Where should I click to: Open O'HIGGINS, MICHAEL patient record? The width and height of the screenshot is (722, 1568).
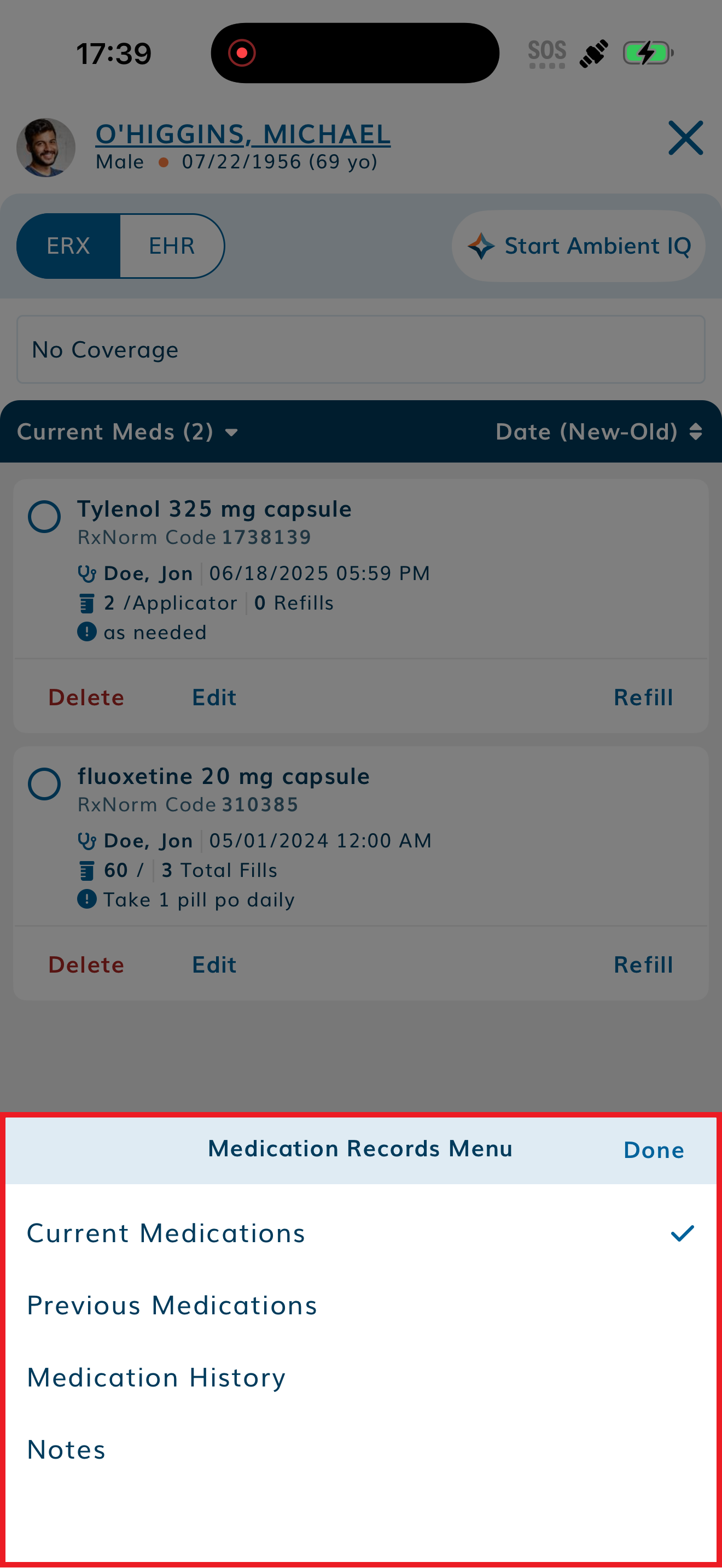click(243, 134)
